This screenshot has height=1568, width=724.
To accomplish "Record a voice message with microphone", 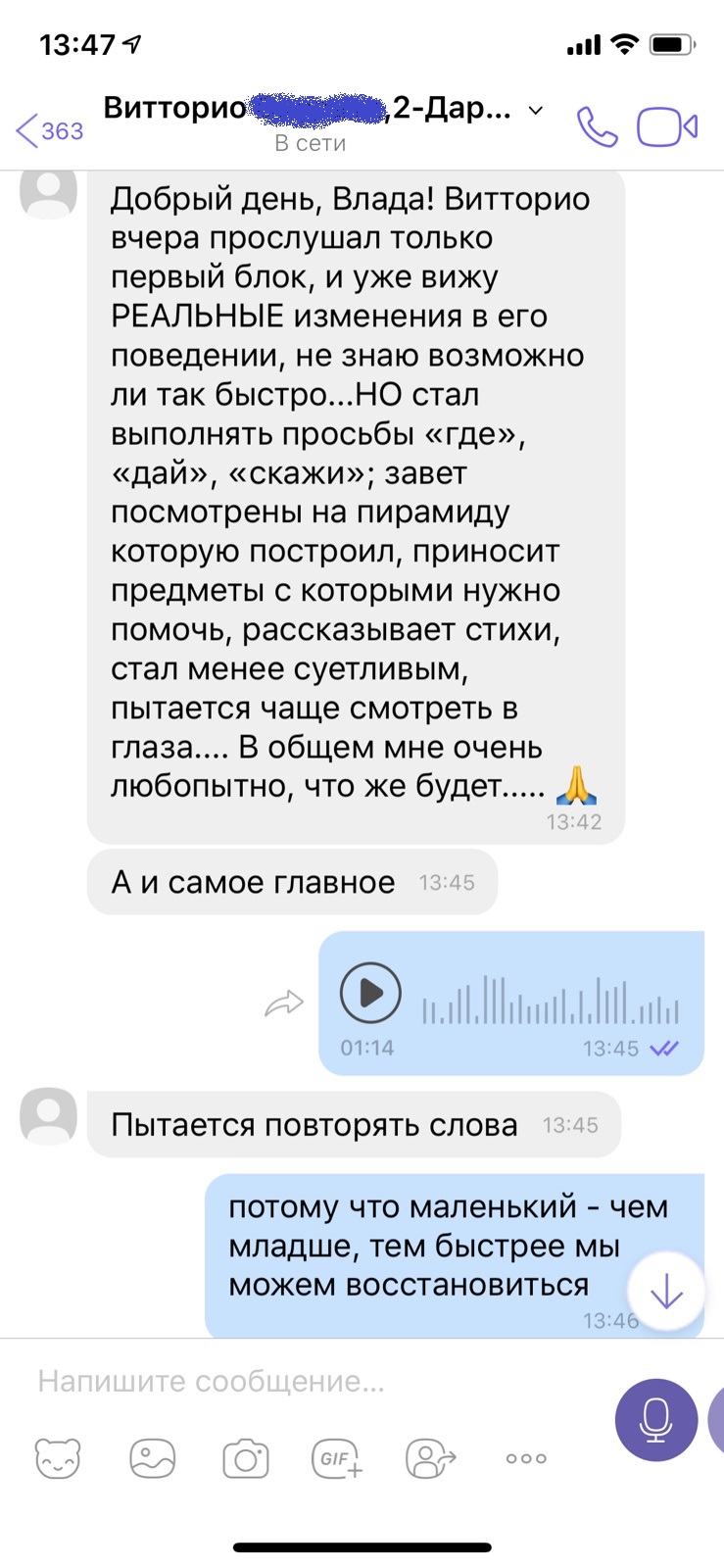I will coord(655,1419).
